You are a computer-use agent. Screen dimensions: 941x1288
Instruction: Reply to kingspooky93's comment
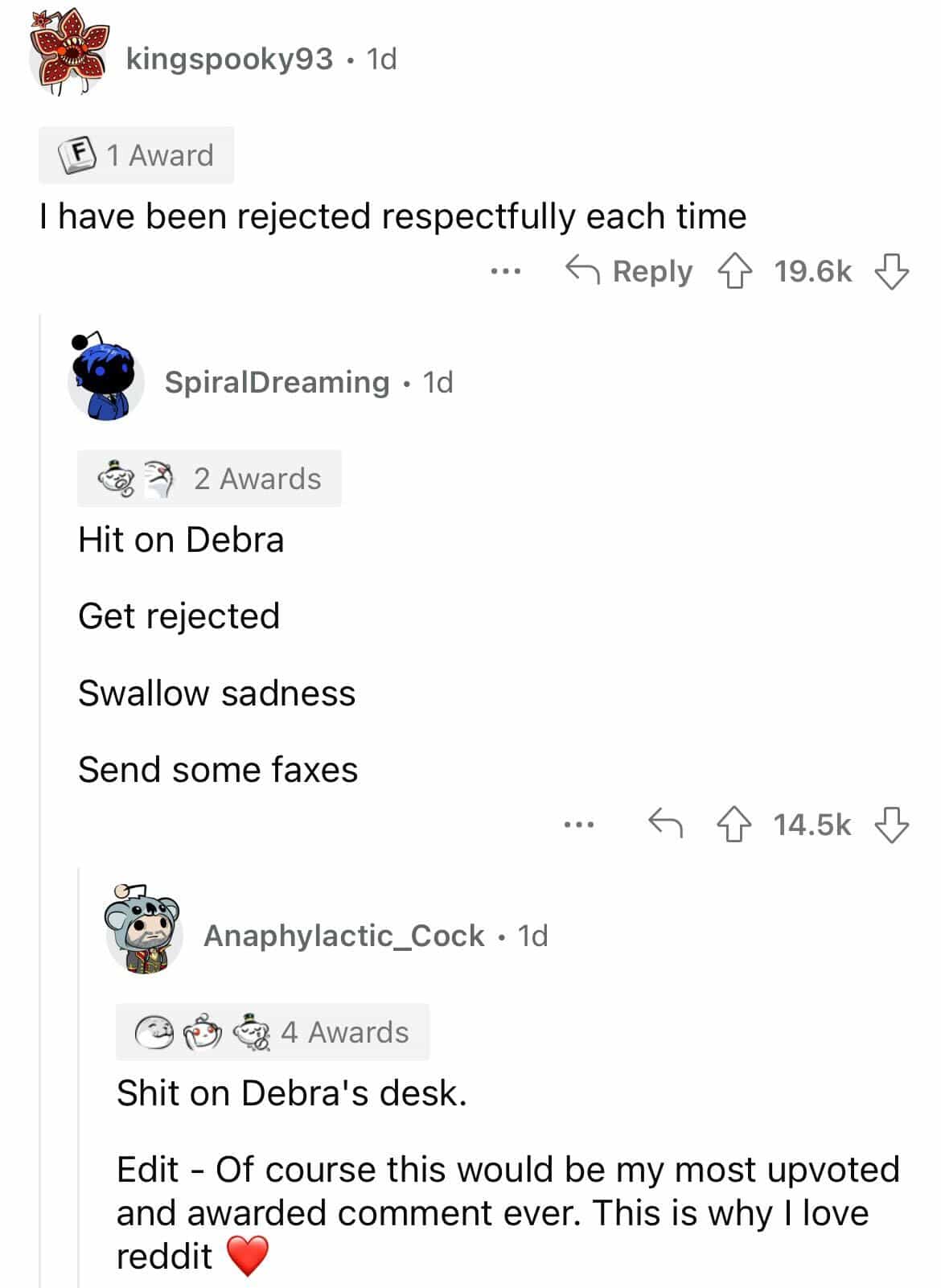point(629,272)
